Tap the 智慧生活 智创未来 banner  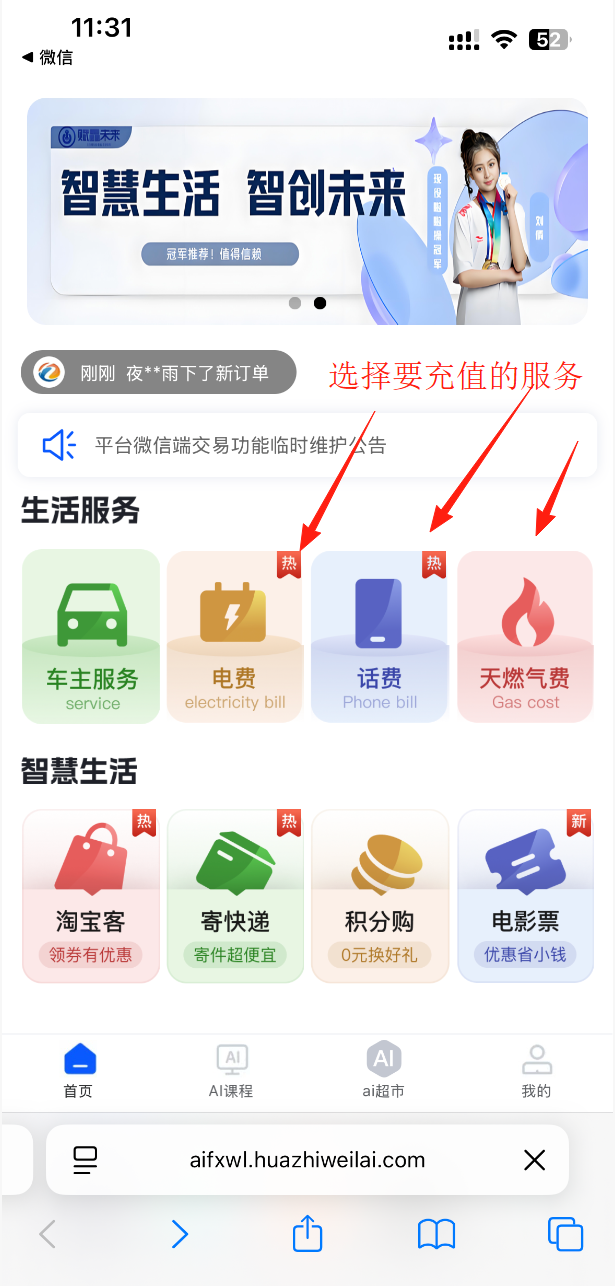point(307,211)
